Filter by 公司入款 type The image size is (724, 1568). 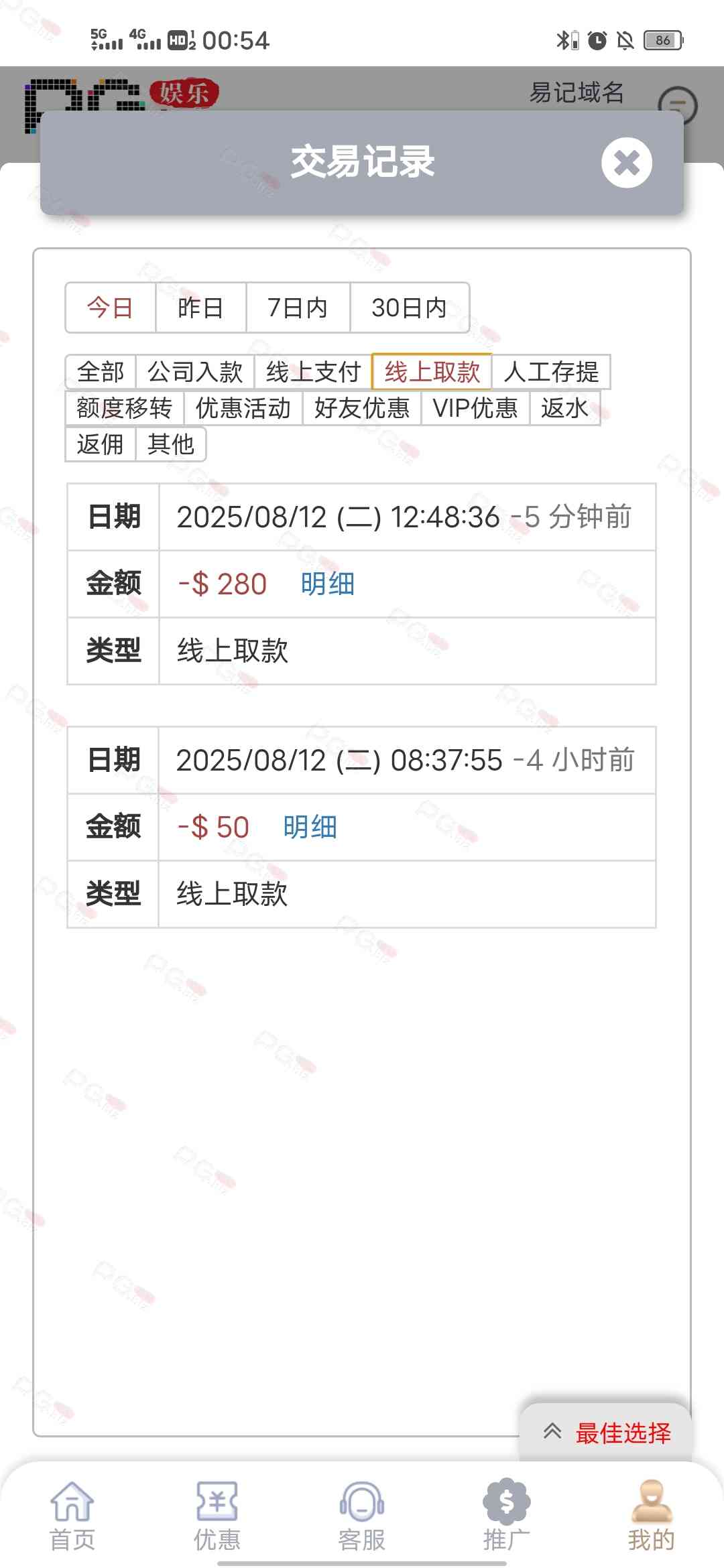point(194,372)
